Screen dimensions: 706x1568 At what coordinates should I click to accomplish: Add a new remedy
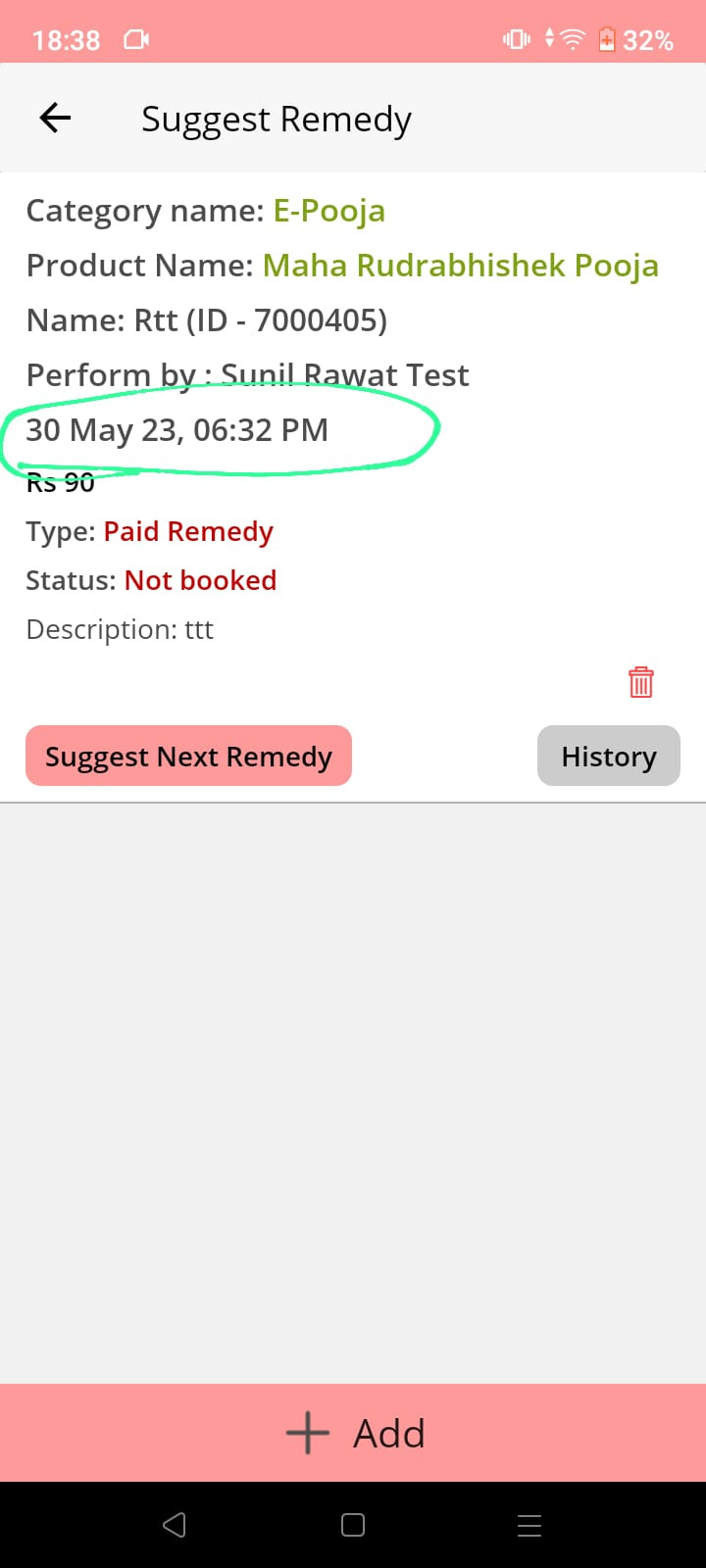point(353,1433)
